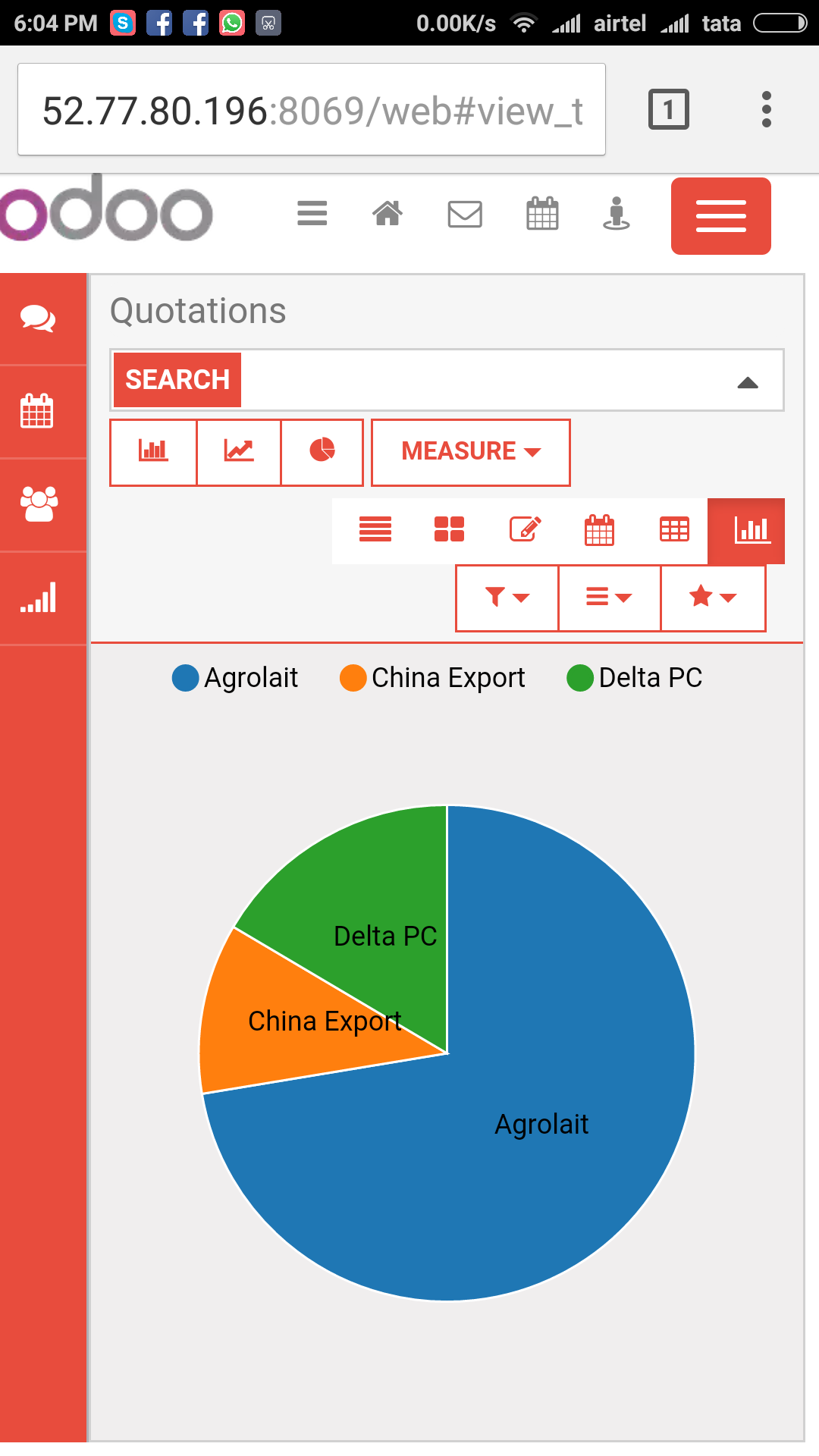Open the MEASURE dropdown
Viewport: 819px width, 1456px height.
coord(471,452)
